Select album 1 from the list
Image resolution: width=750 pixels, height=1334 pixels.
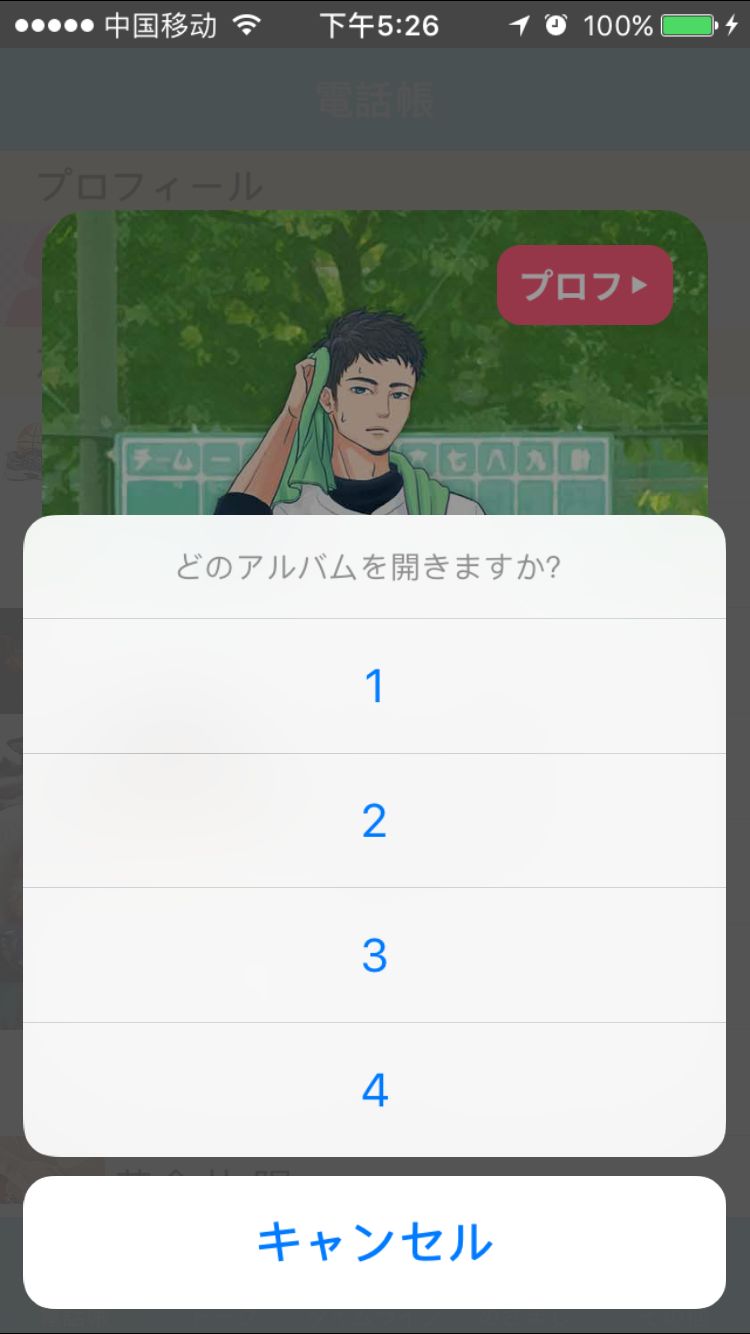375,686
